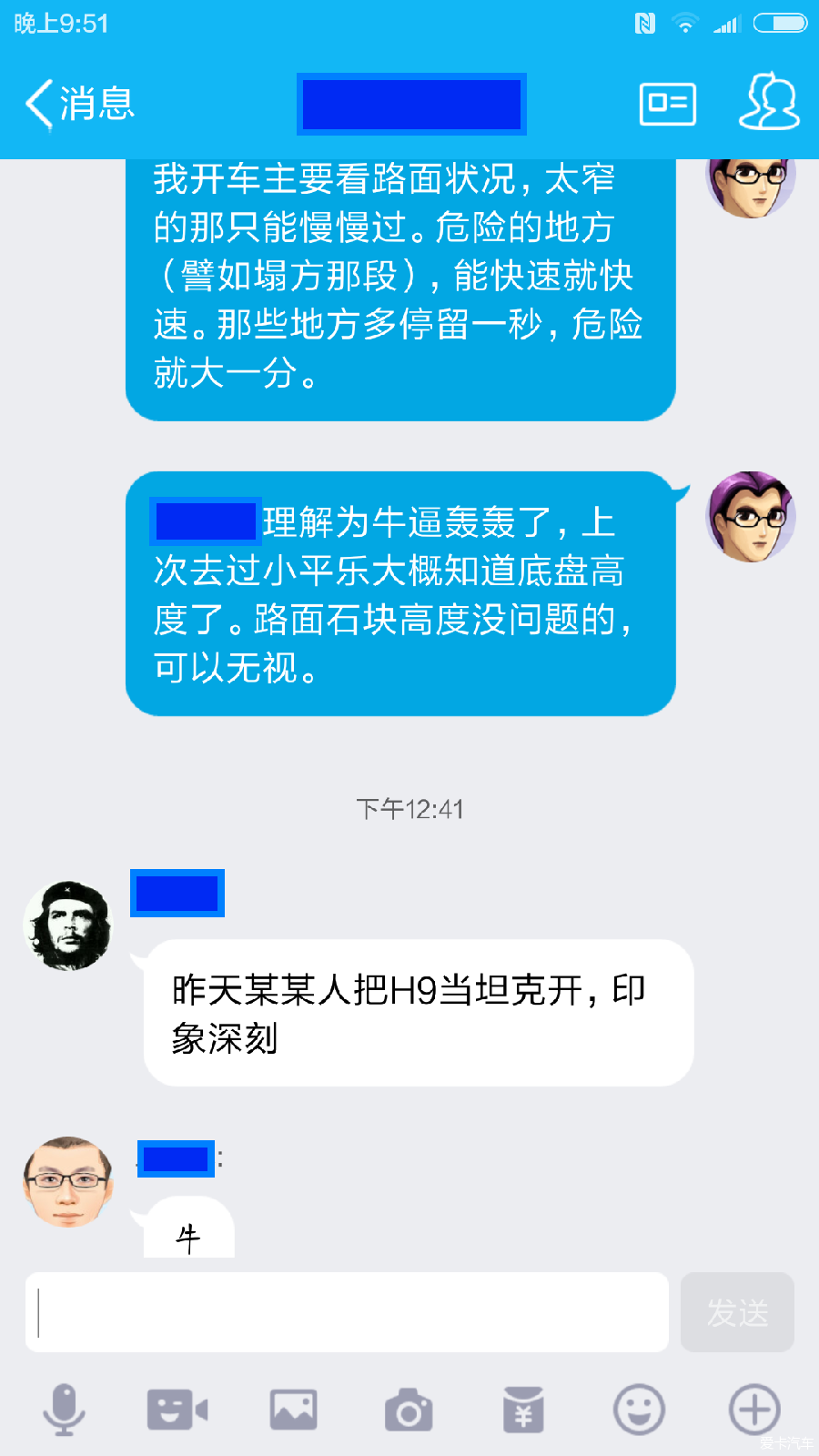Open the glasses man avatar profile

(68, 1181)
